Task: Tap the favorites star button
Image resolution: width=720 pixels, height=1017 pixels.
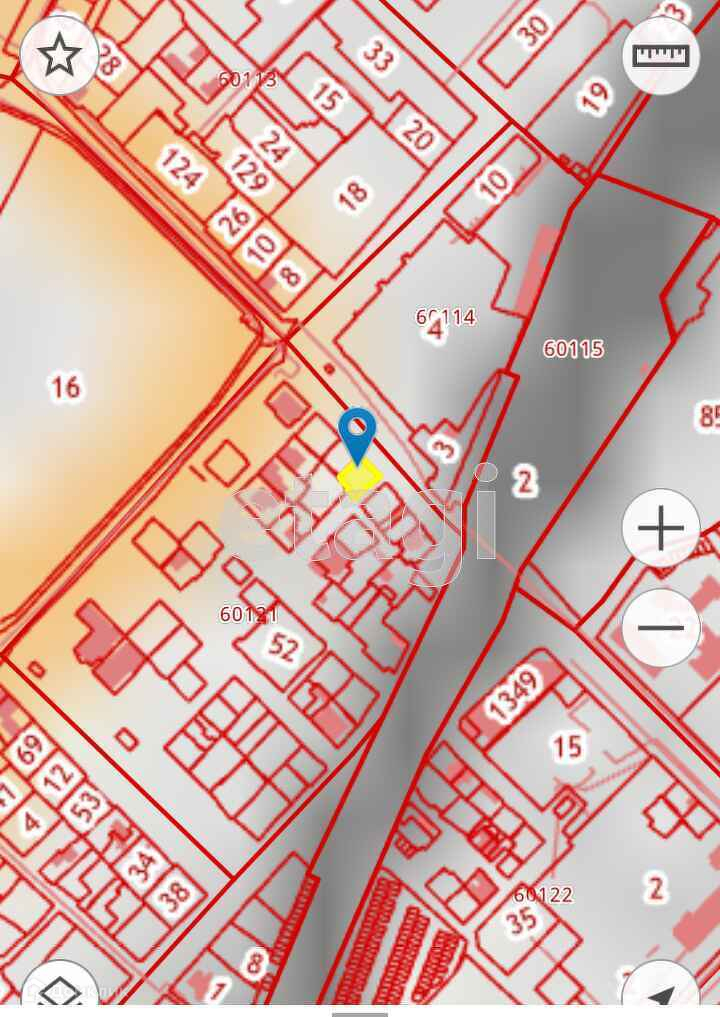Action: 59,55
